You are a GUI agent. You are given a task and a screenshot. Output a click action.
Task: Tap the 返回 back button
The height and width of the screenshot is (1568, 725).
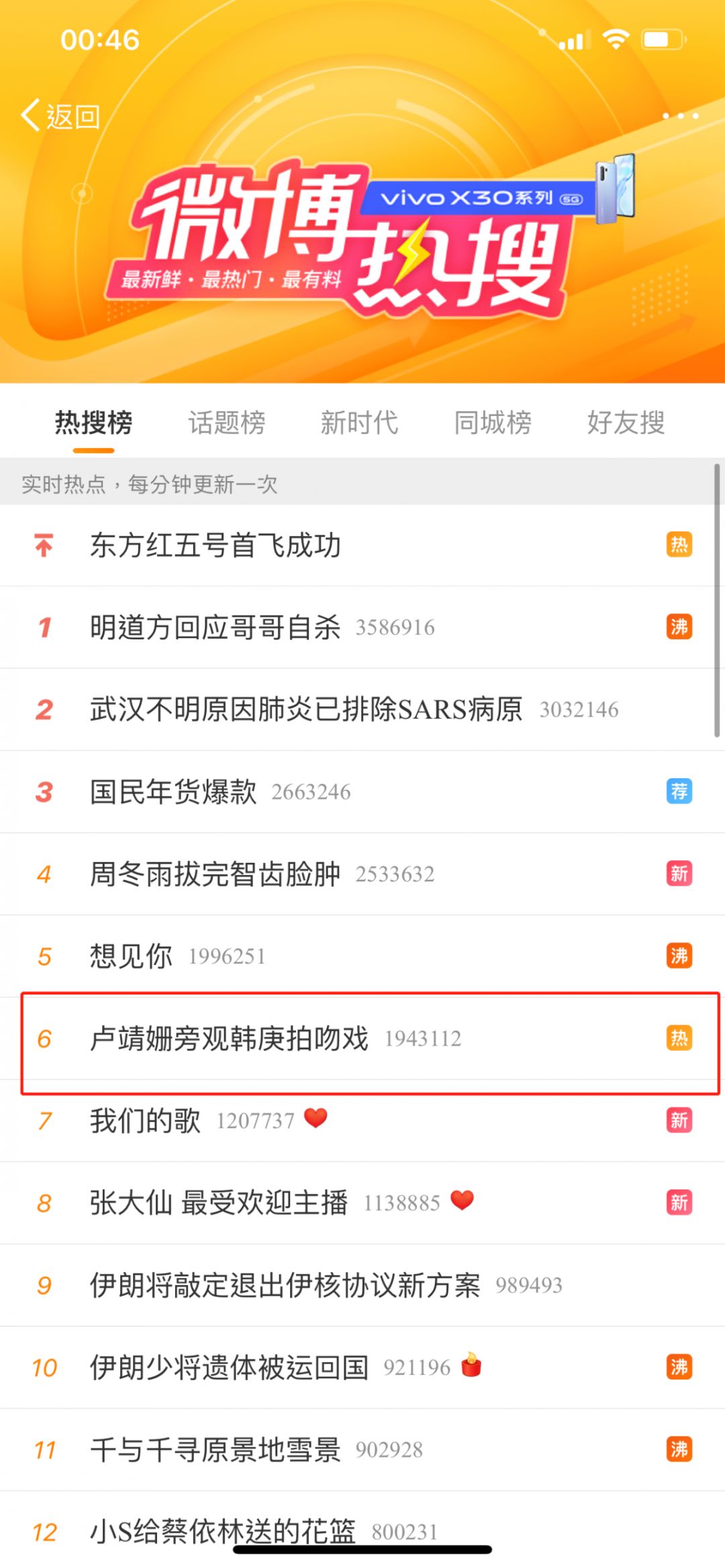tap(61, 116)
